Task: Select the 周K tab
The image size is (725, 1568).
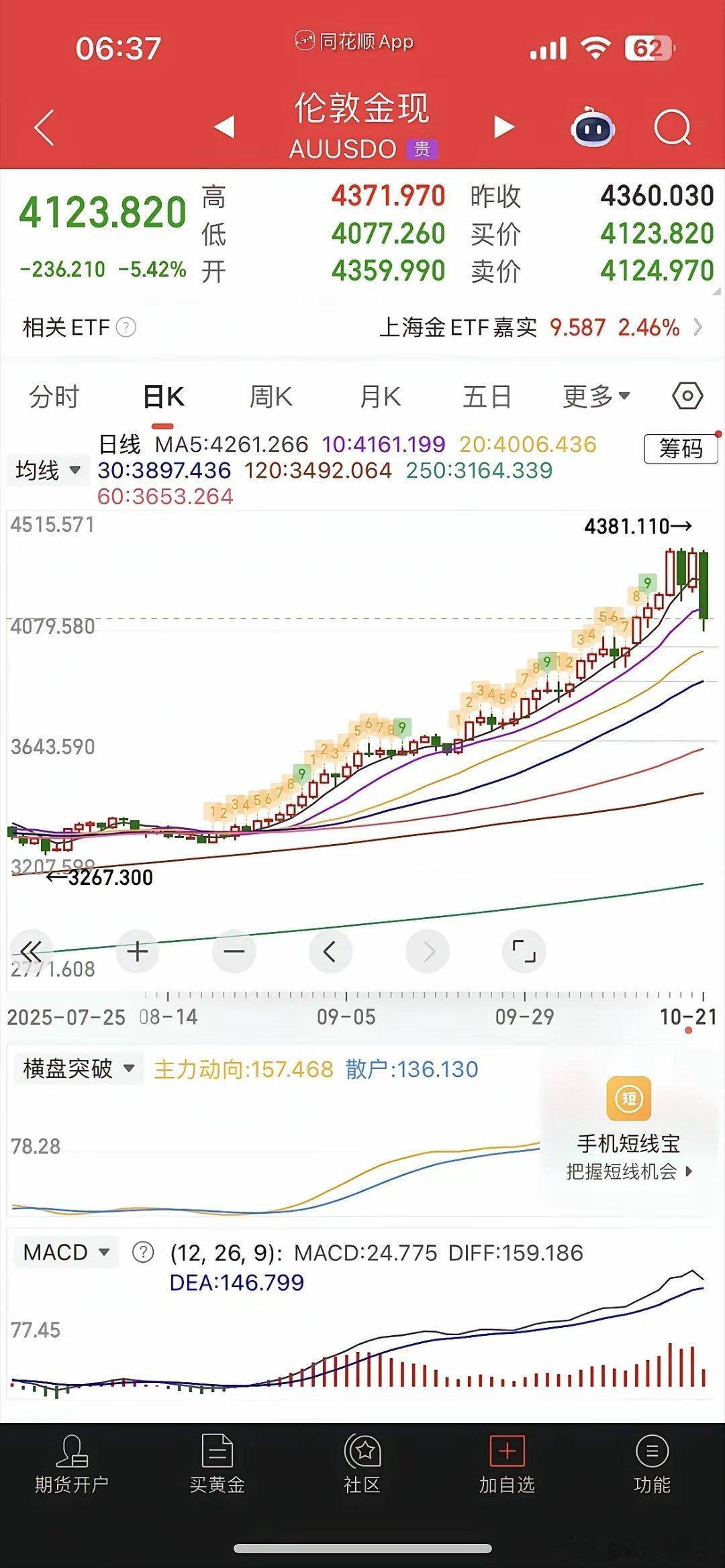Action: coord(271,397)
